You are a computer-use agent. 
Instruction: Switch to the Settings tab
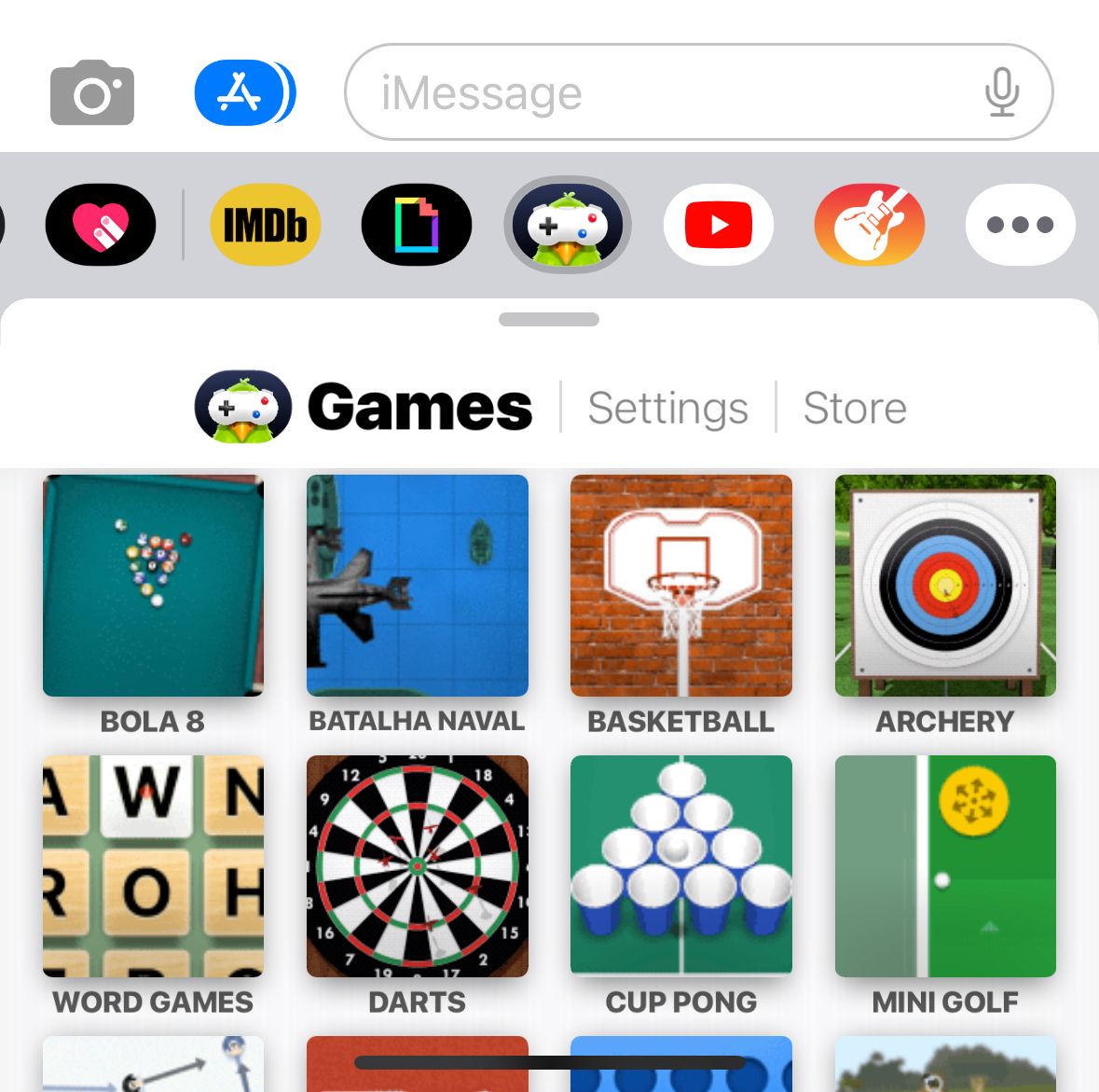point(667,408)
